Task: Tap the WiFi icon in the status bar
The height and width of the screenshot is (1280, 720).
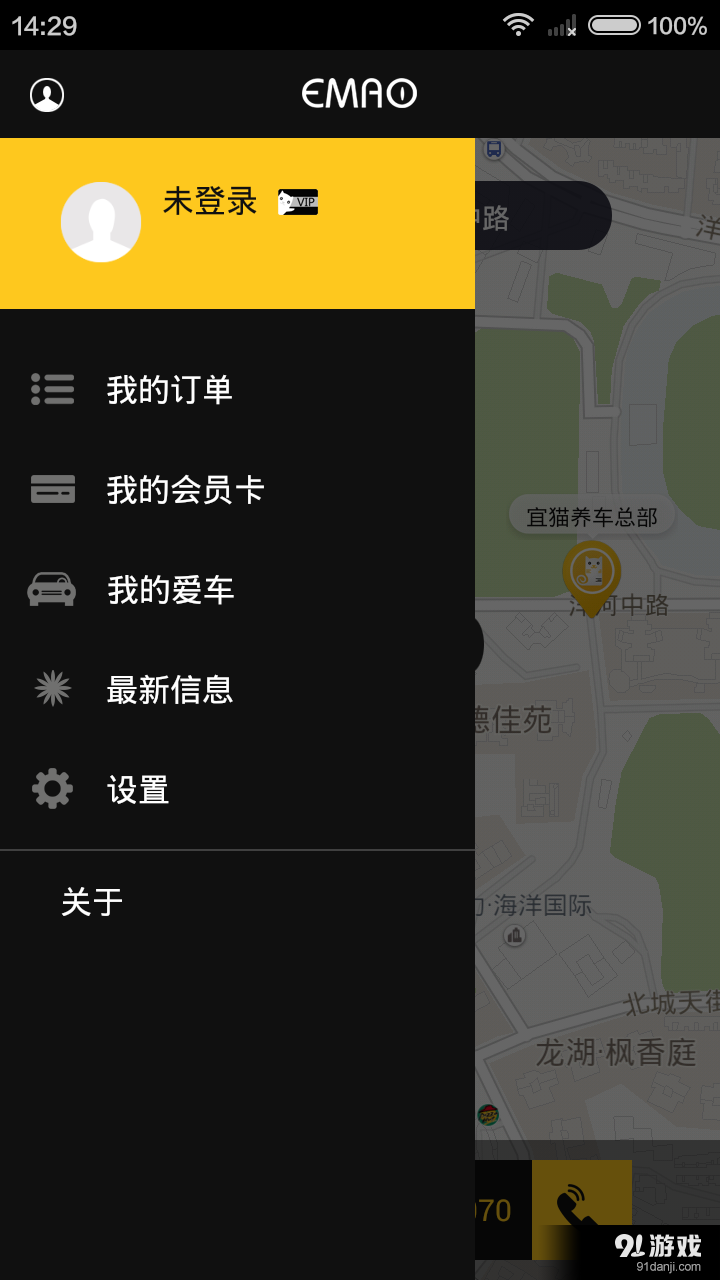Action: pos(519,25)
